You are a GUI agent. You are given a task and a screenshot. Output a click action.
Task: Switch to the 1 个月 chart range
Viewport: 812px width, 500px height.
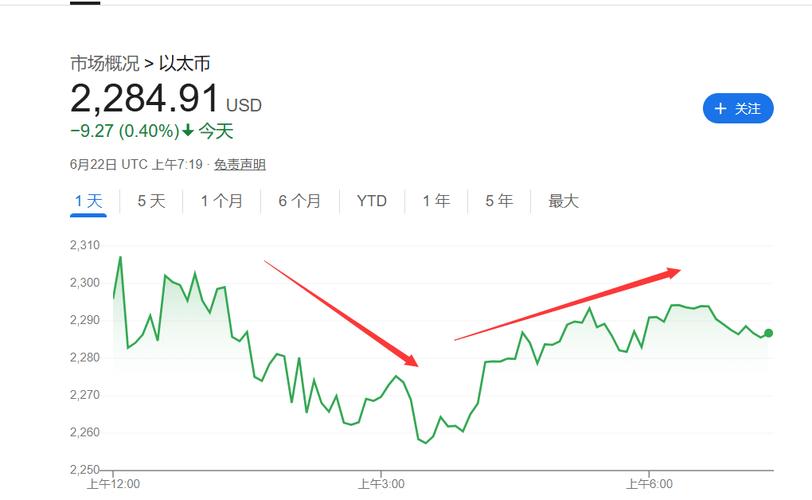point(221,201)
